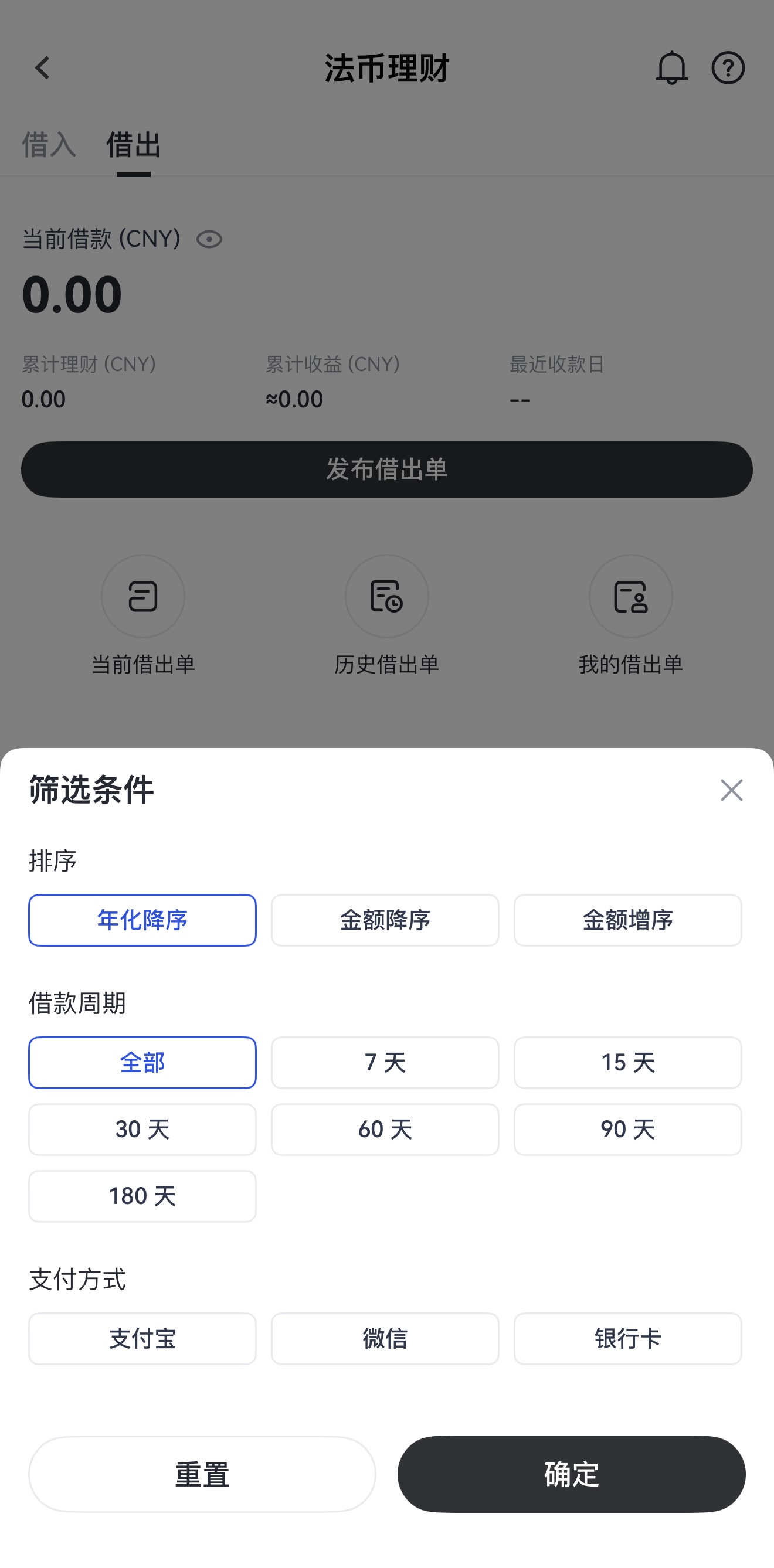774x1568 pixels.
Task: Select 全部 loan period
Action: click(x=142, y=1062)
